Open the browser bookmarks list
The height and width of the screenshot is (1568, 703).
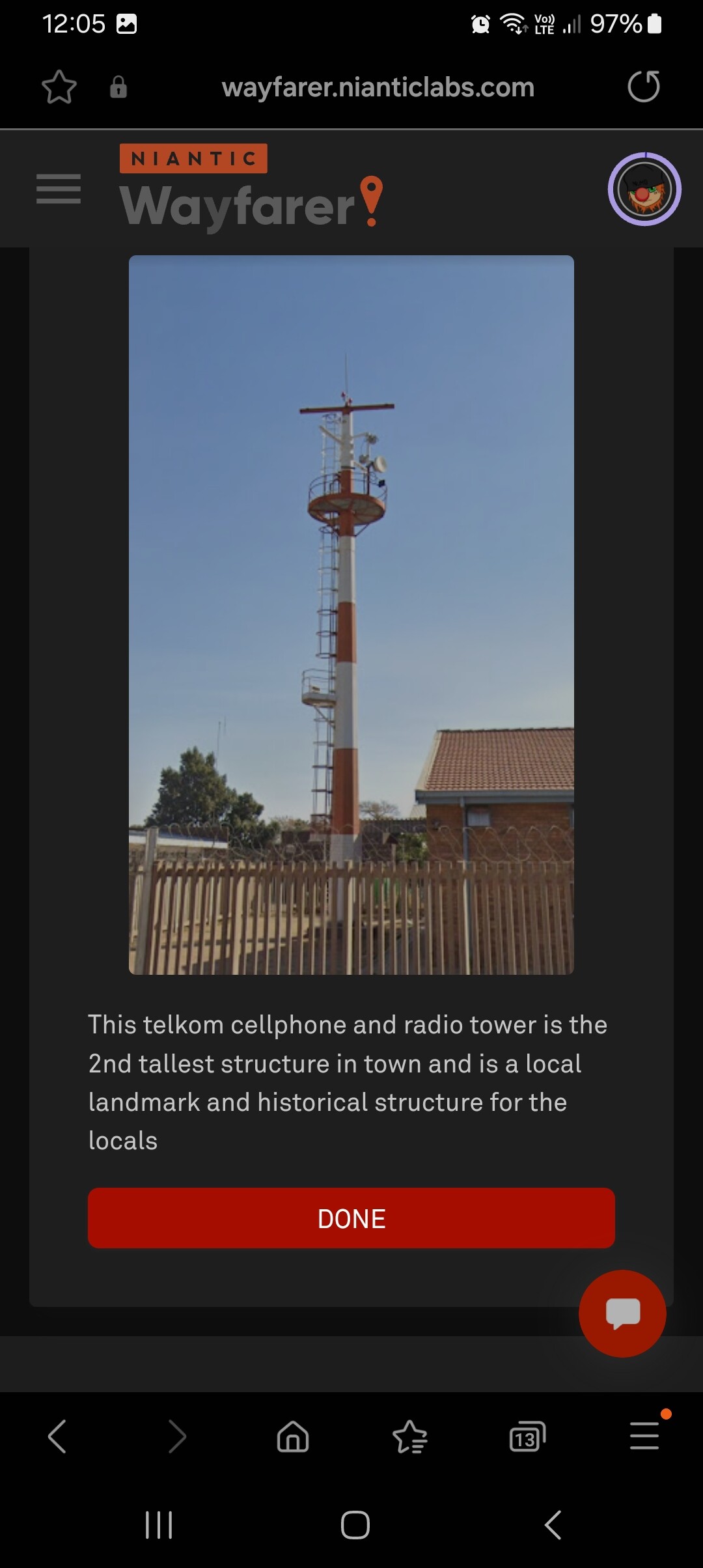410,1436
